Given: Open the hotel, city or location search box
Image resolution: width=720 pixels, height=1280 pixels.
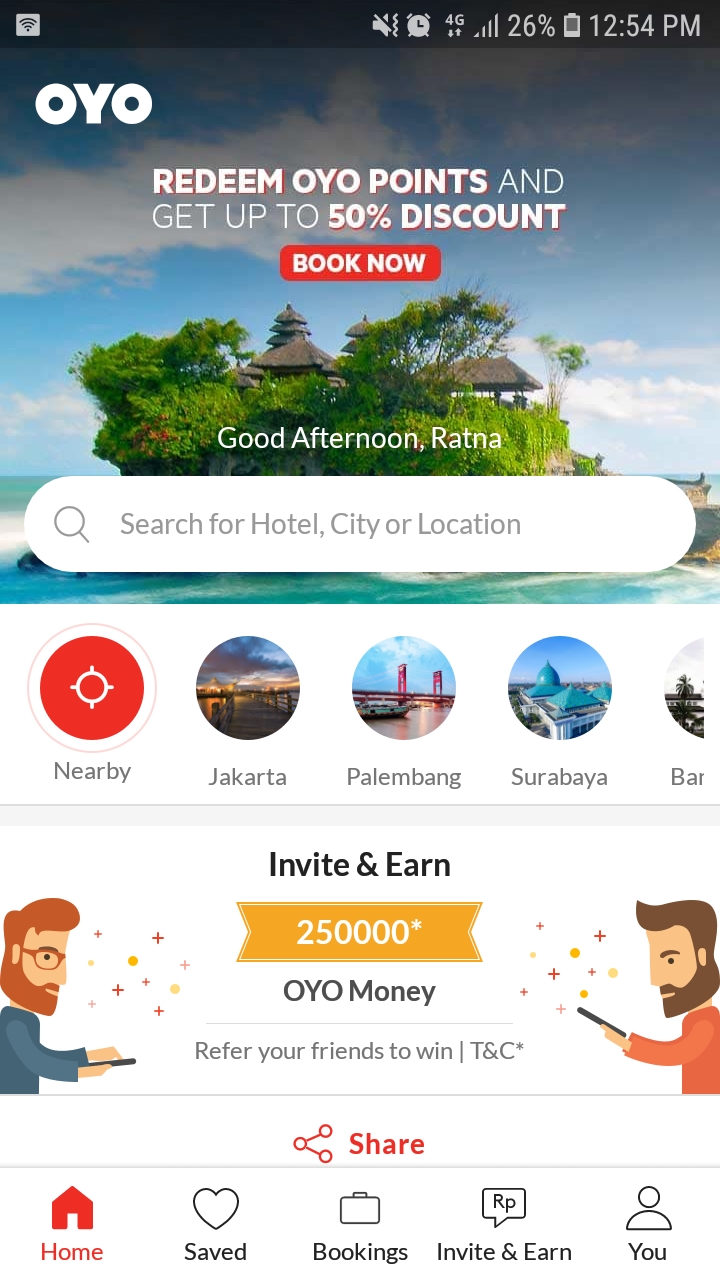Looking at the screenshot, I should pos(360,524).
